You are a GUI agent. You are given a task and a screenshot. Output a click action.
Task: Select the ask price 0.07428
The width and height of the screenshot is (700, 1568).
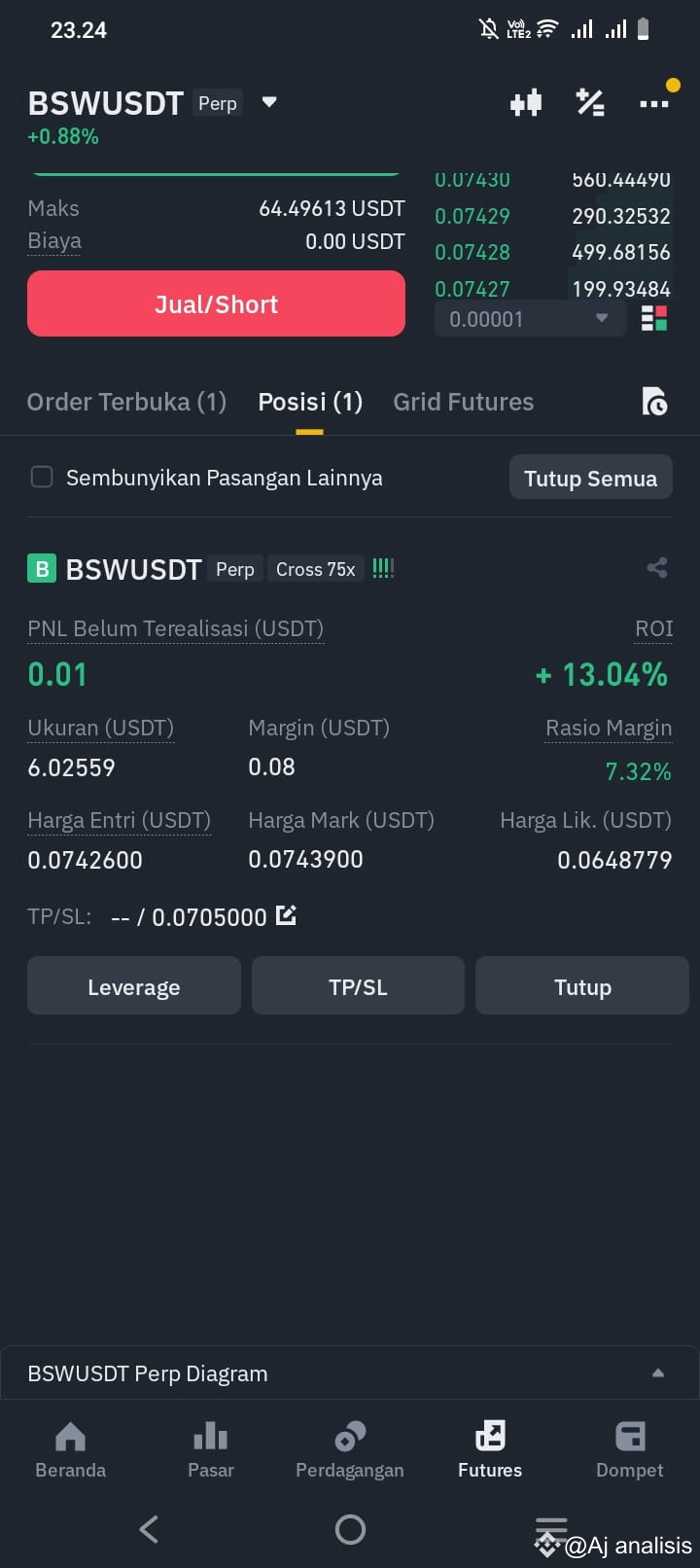[x=473, y=251]
